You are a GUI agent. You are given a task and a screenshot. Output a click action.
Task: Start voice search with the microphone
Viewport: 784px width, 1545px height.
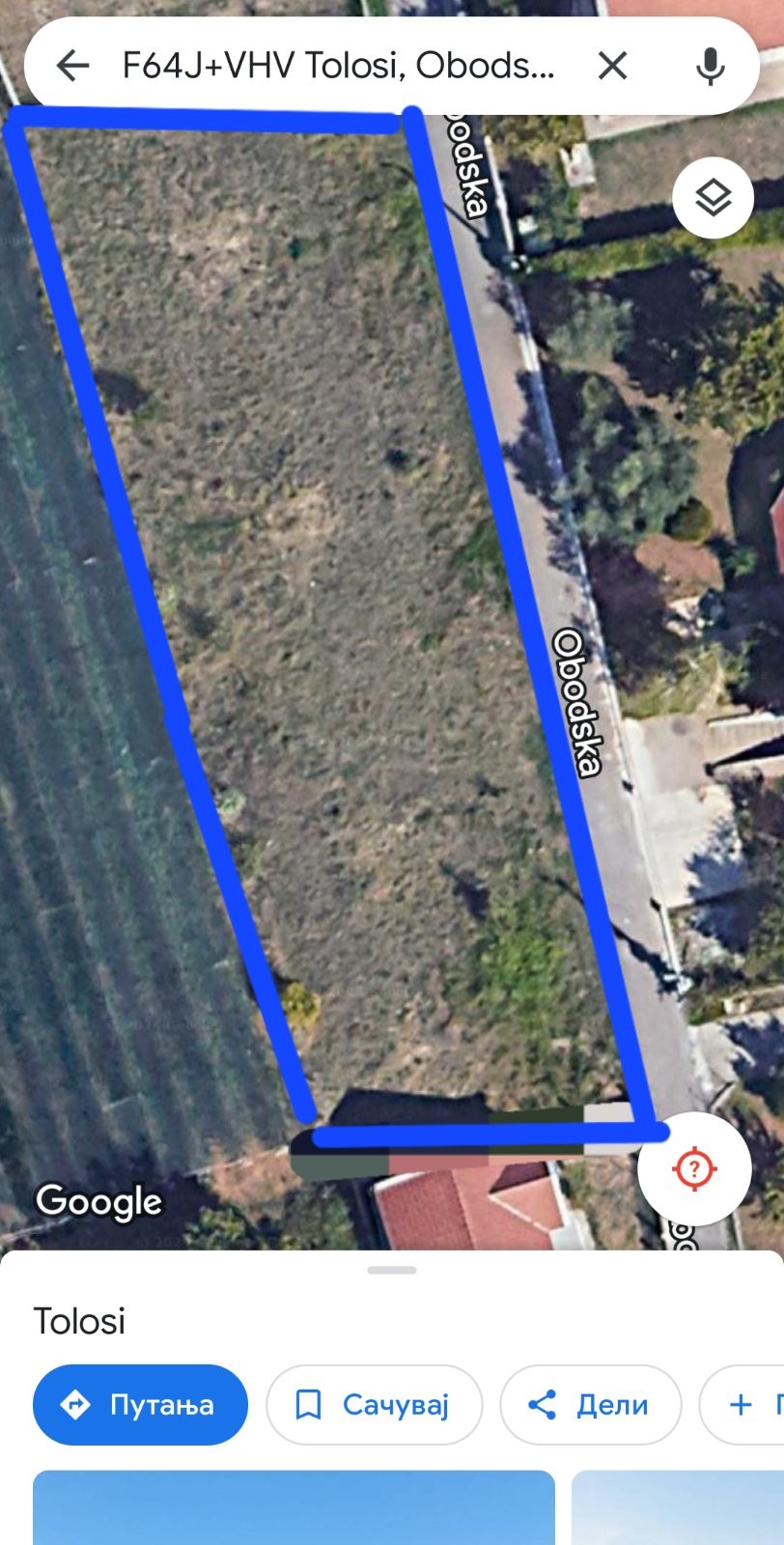point(710,66)
